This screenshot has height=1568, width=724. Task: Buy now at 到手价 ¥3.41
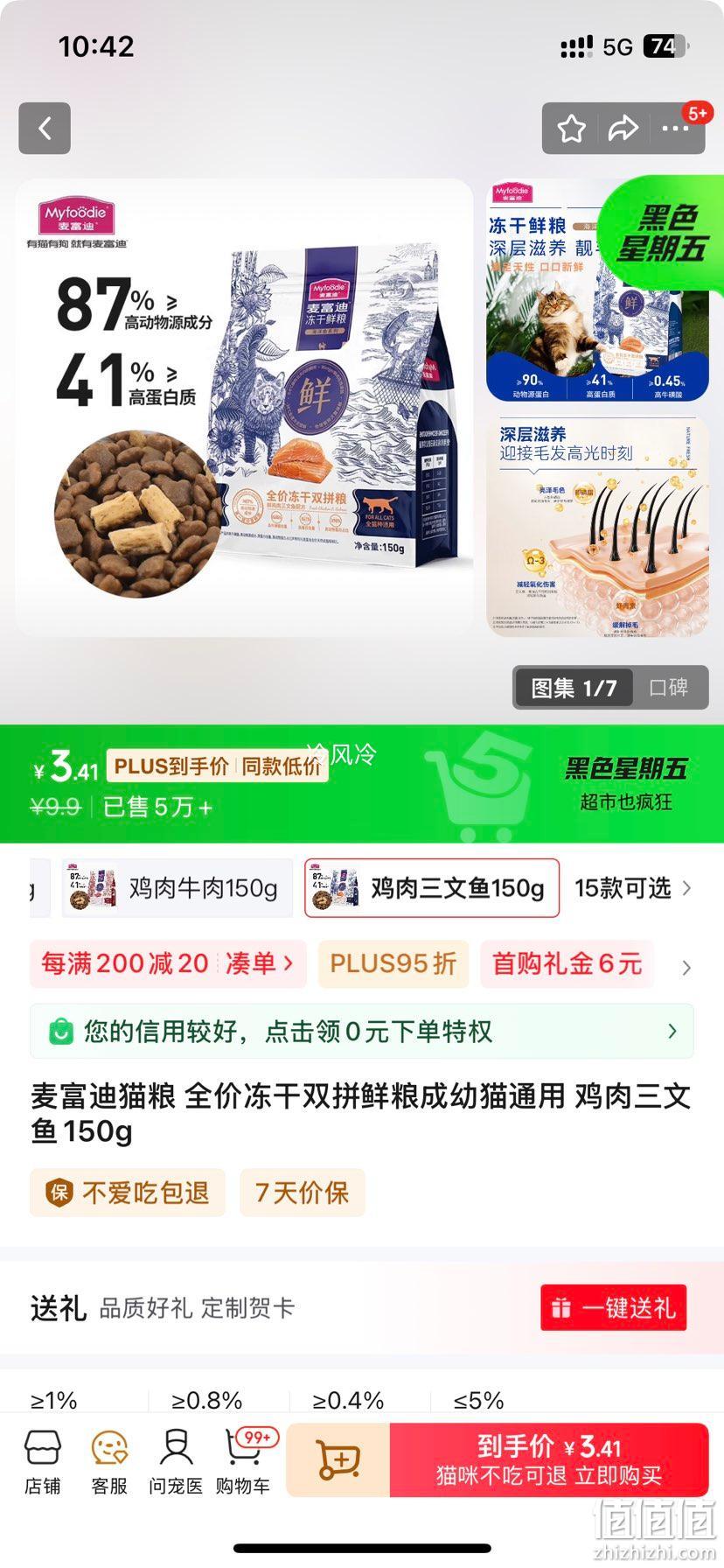click(x=549, y=1460)
